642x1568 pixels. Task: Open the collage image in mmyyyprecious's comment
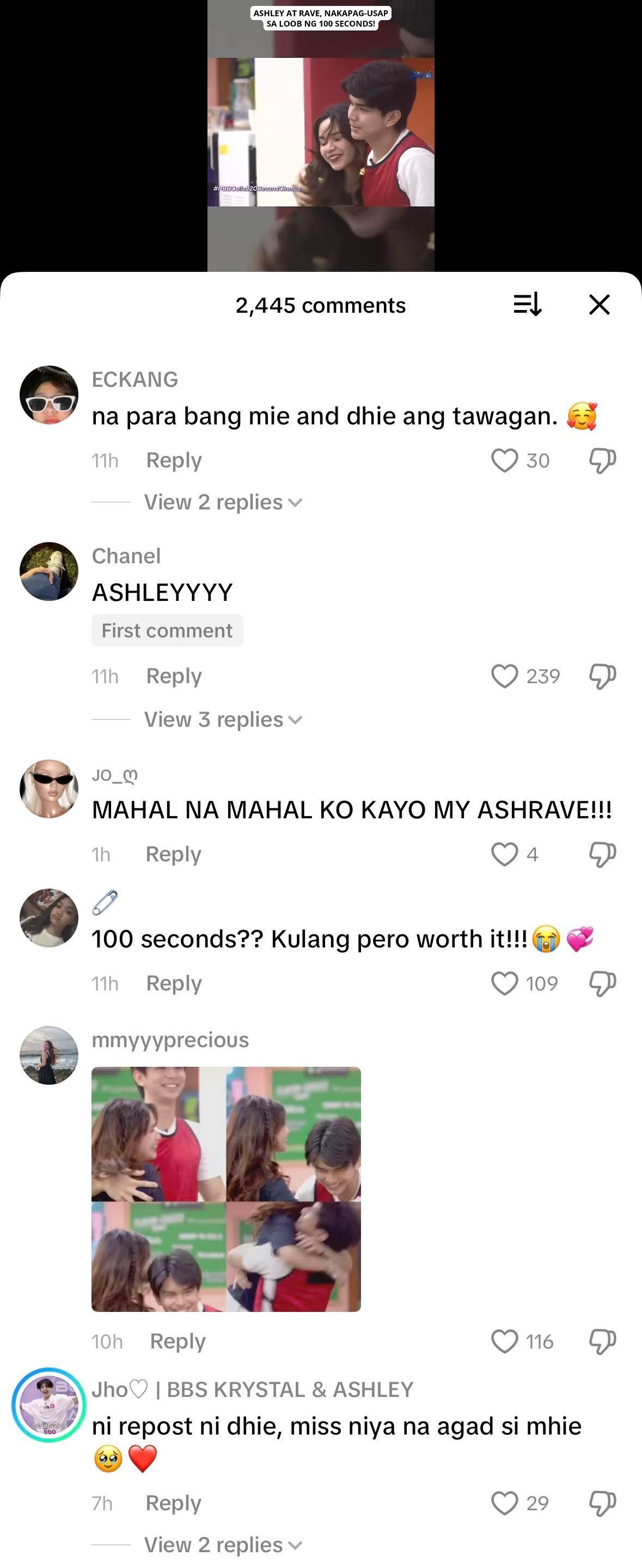pyautogui.click(x=226, y=1189)
